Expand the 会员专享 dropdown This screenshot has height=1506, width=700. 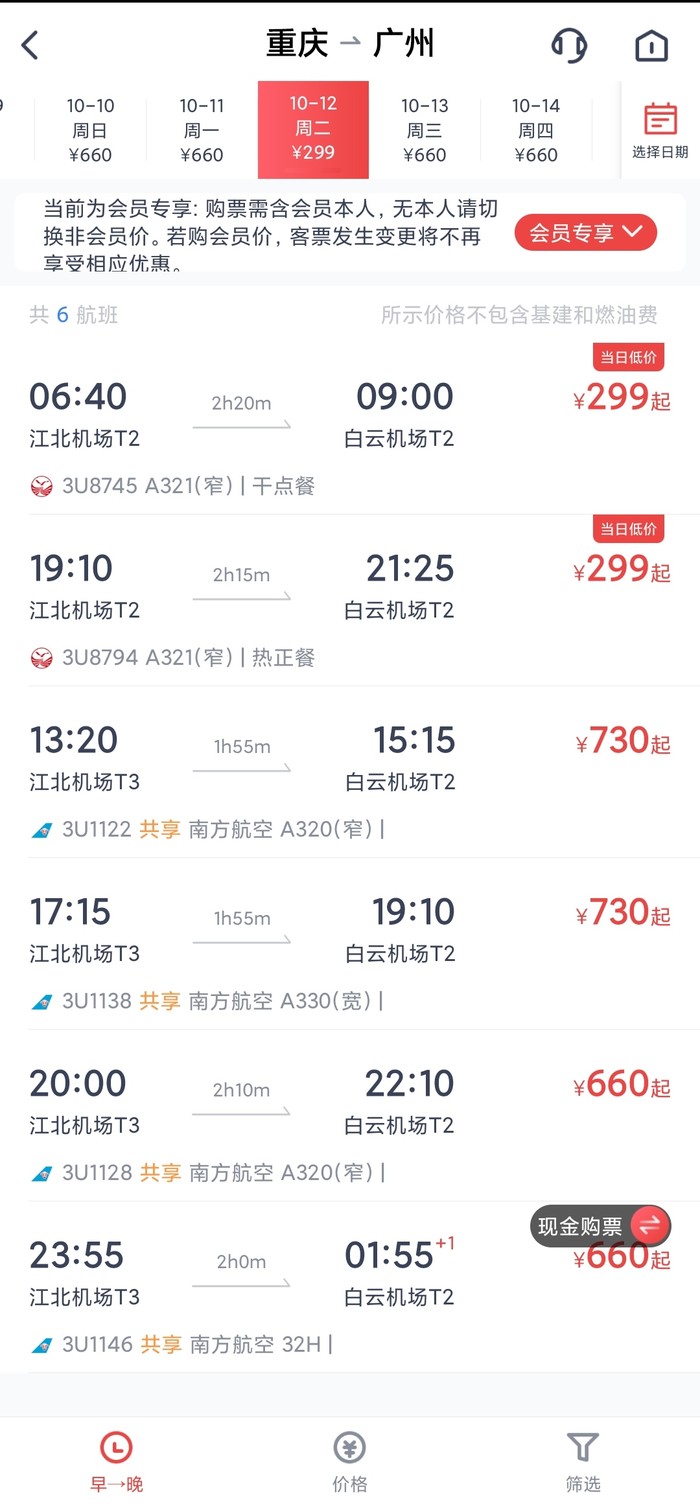coord(585,233)
